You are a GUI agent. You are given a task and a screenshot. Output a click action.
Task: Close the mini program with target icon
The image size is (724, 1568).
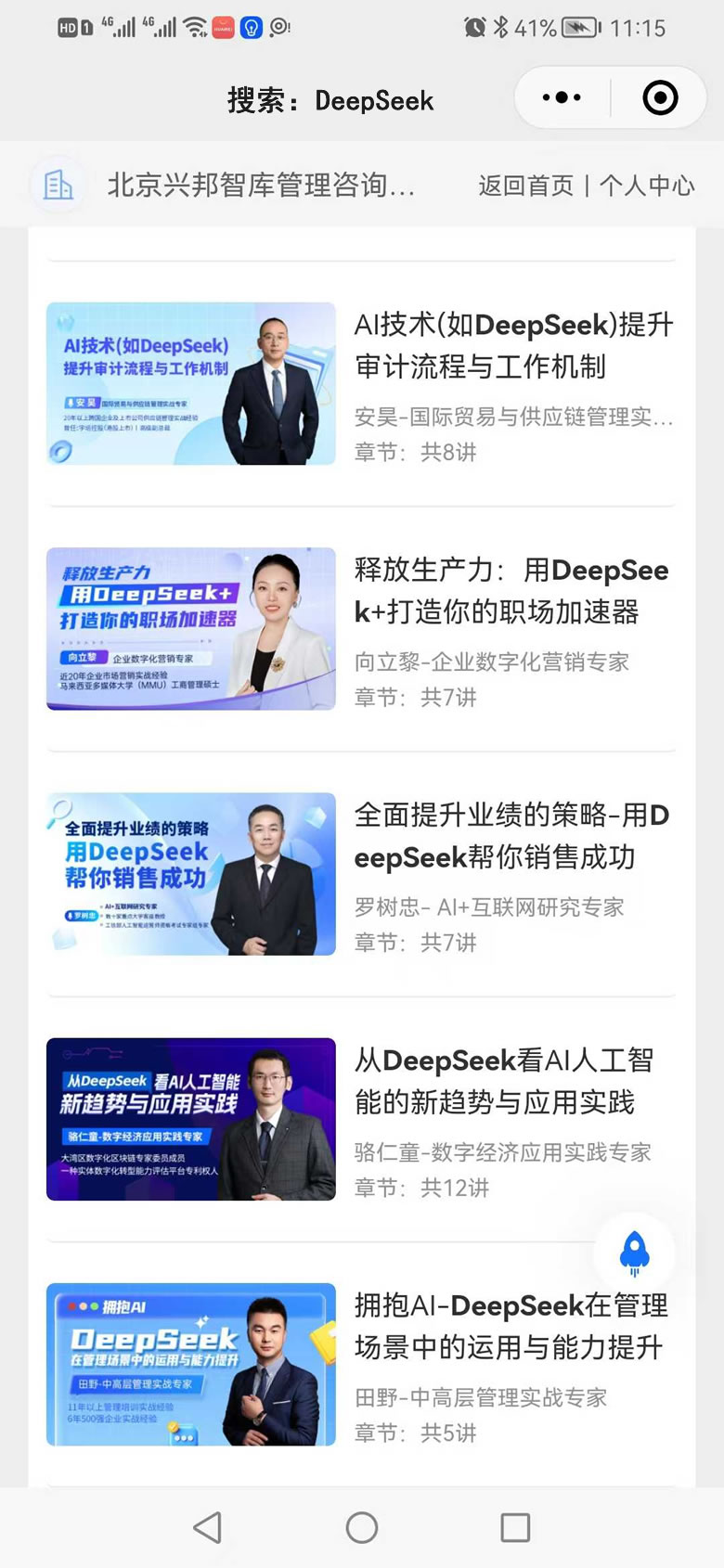[660, 97]
